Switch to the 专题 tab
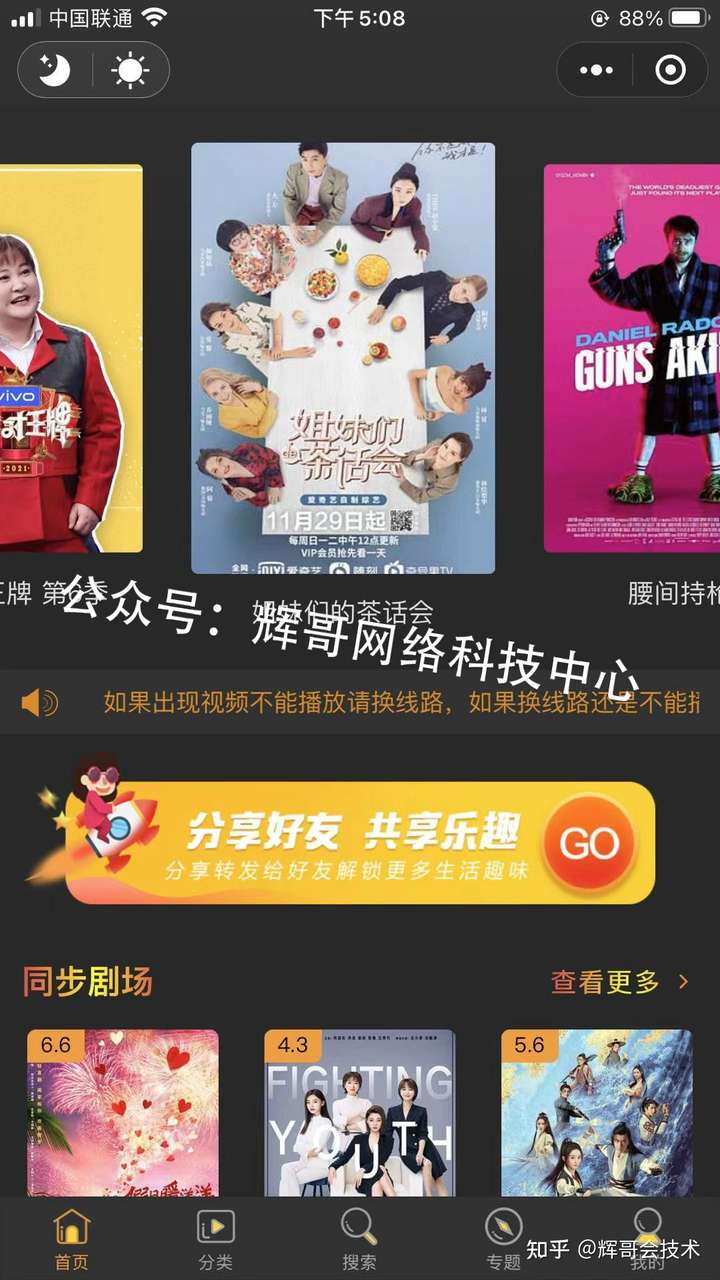720x1280 pixels. click(x=503, y=1240)
